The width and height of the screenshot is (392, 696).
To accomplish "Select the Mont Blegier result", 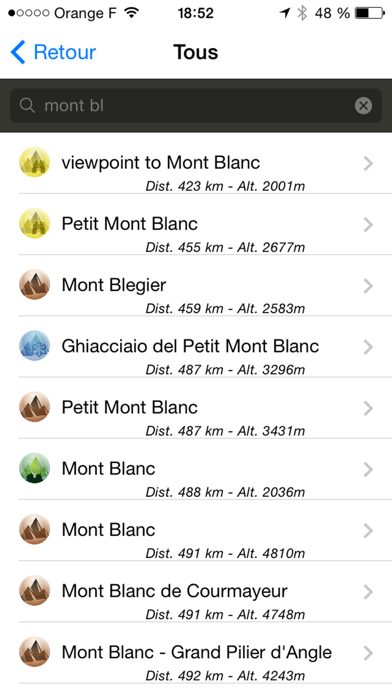I will 196,286.
